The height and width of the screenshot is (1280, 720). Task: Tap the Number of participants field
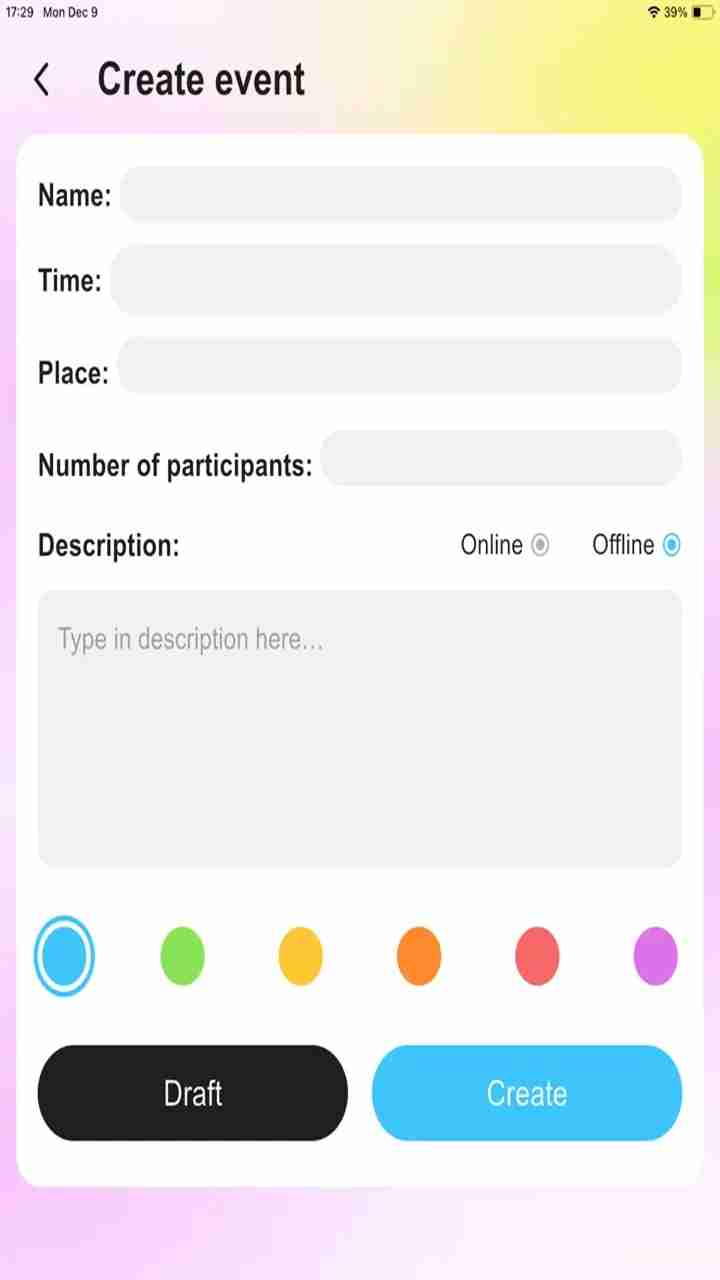tap(501, 458)
